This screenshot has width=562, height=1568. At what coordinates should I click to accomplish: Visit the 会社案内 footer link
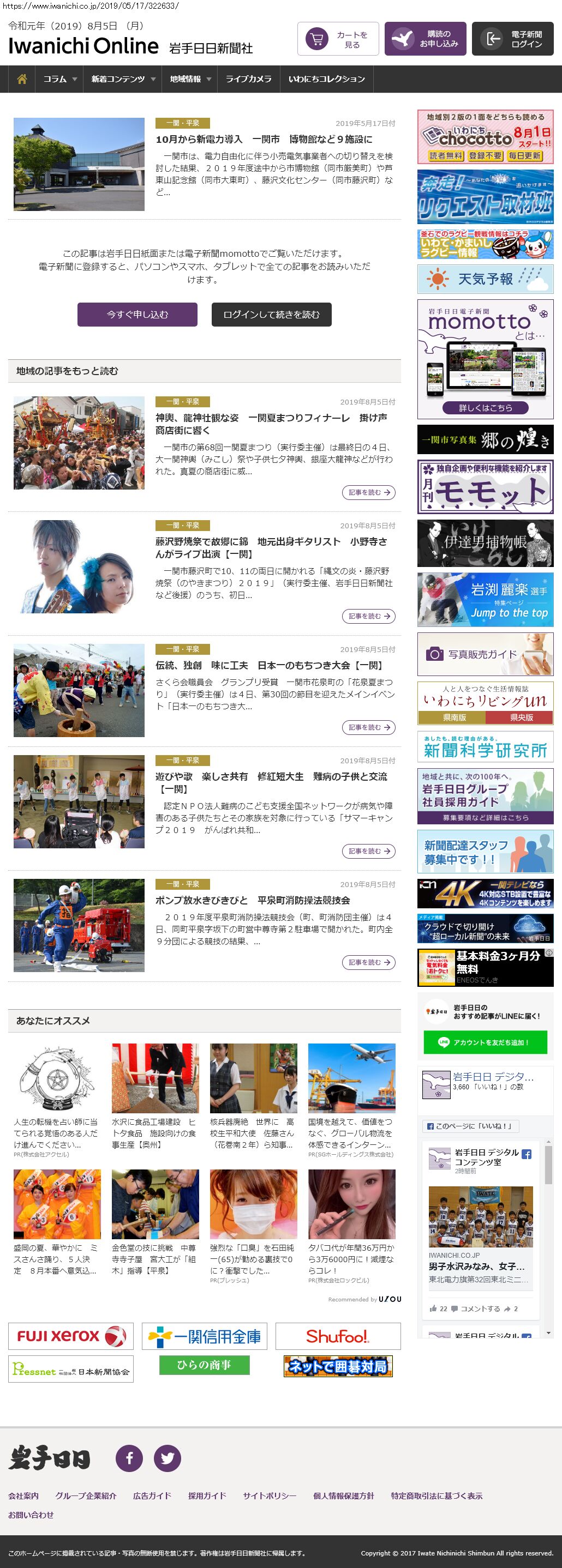(x=23, y=1496)
